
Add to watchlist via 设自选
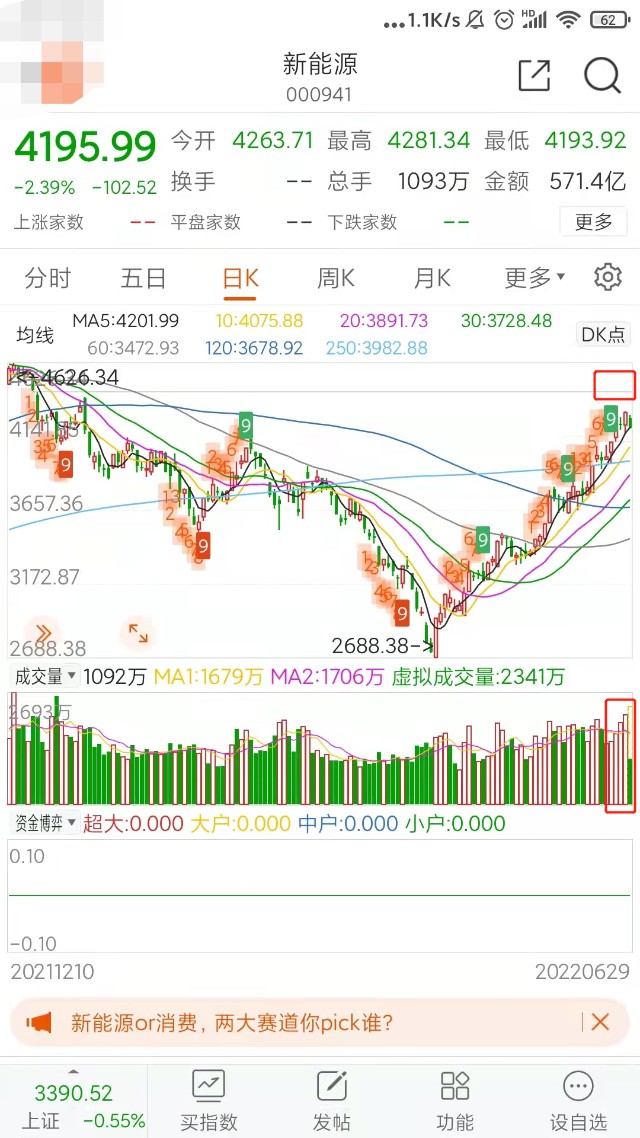(x=578, y=1100)
